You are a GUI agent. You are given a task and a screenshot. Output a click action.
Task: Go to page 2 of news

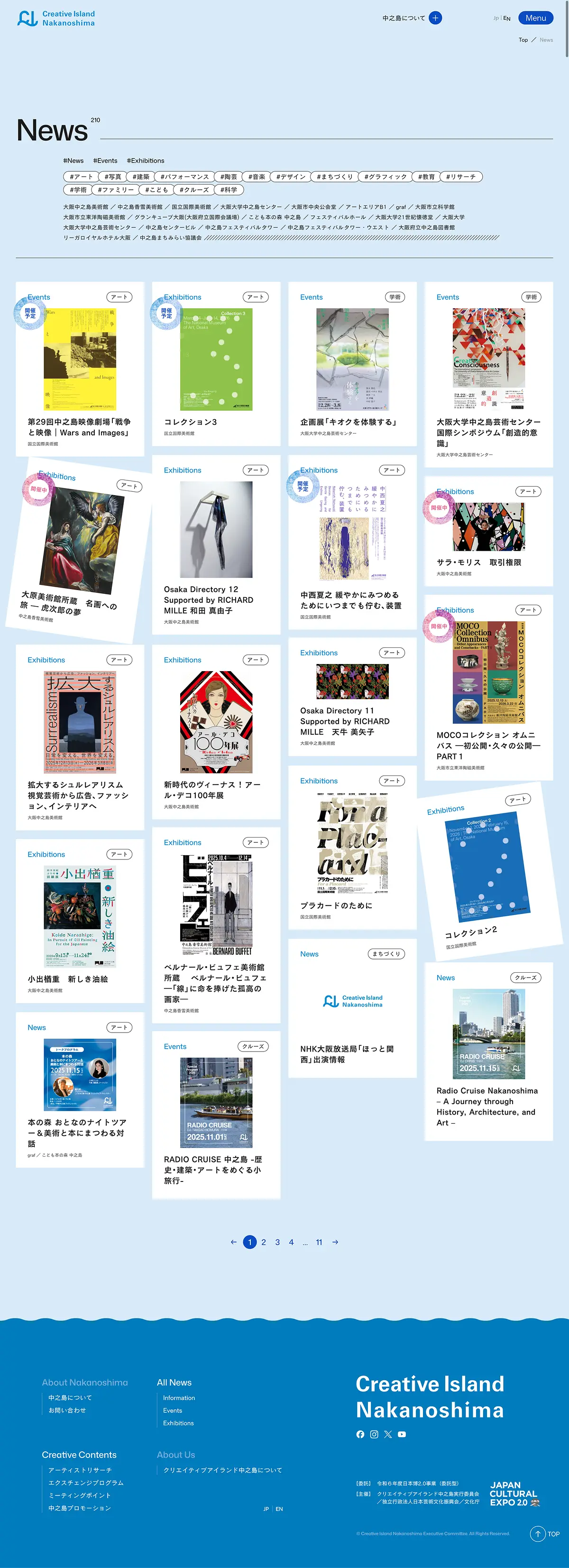tap(264, 1242)
